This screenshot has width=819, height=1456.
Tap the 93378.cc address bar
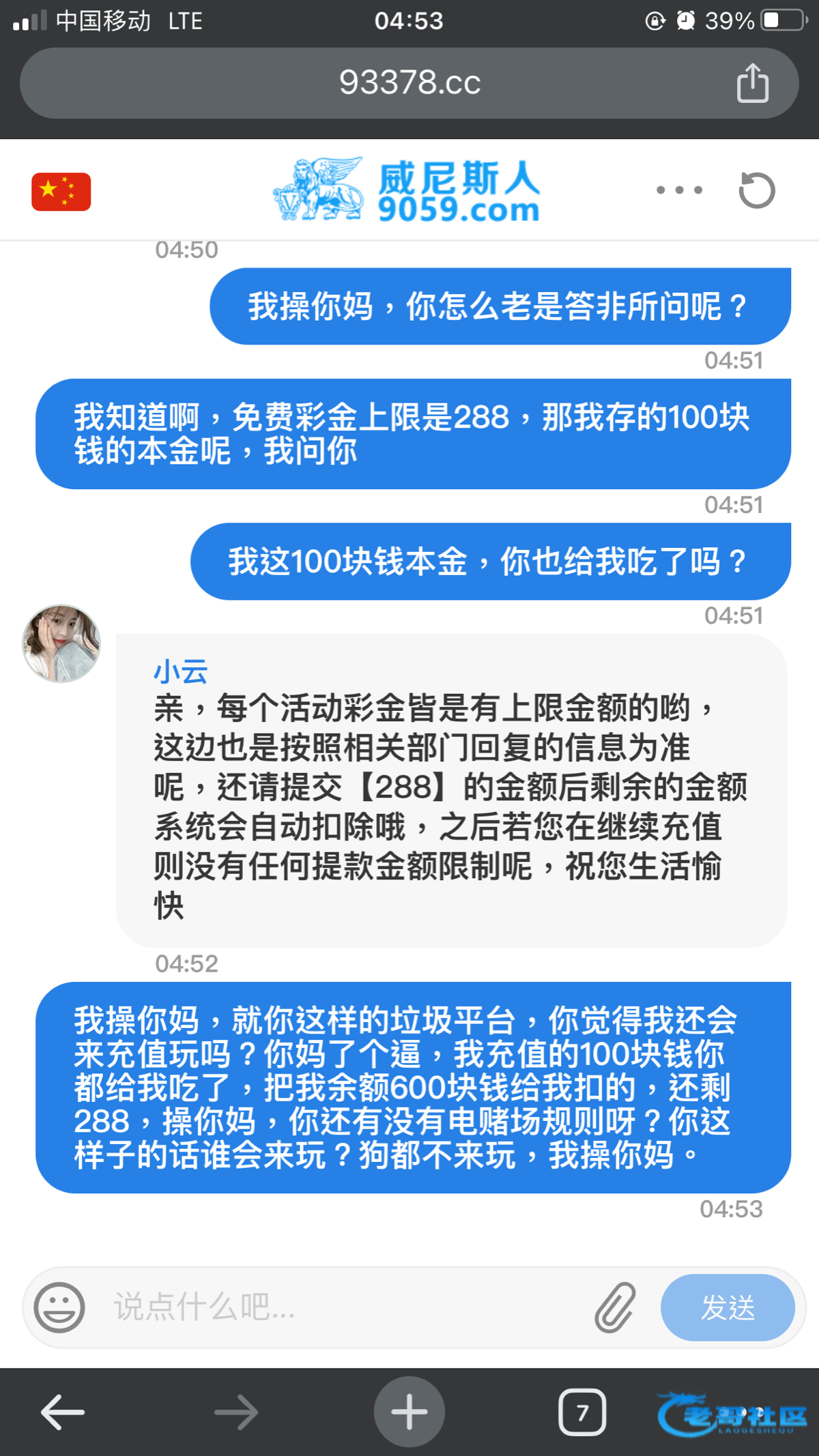(x=409, y=83)
